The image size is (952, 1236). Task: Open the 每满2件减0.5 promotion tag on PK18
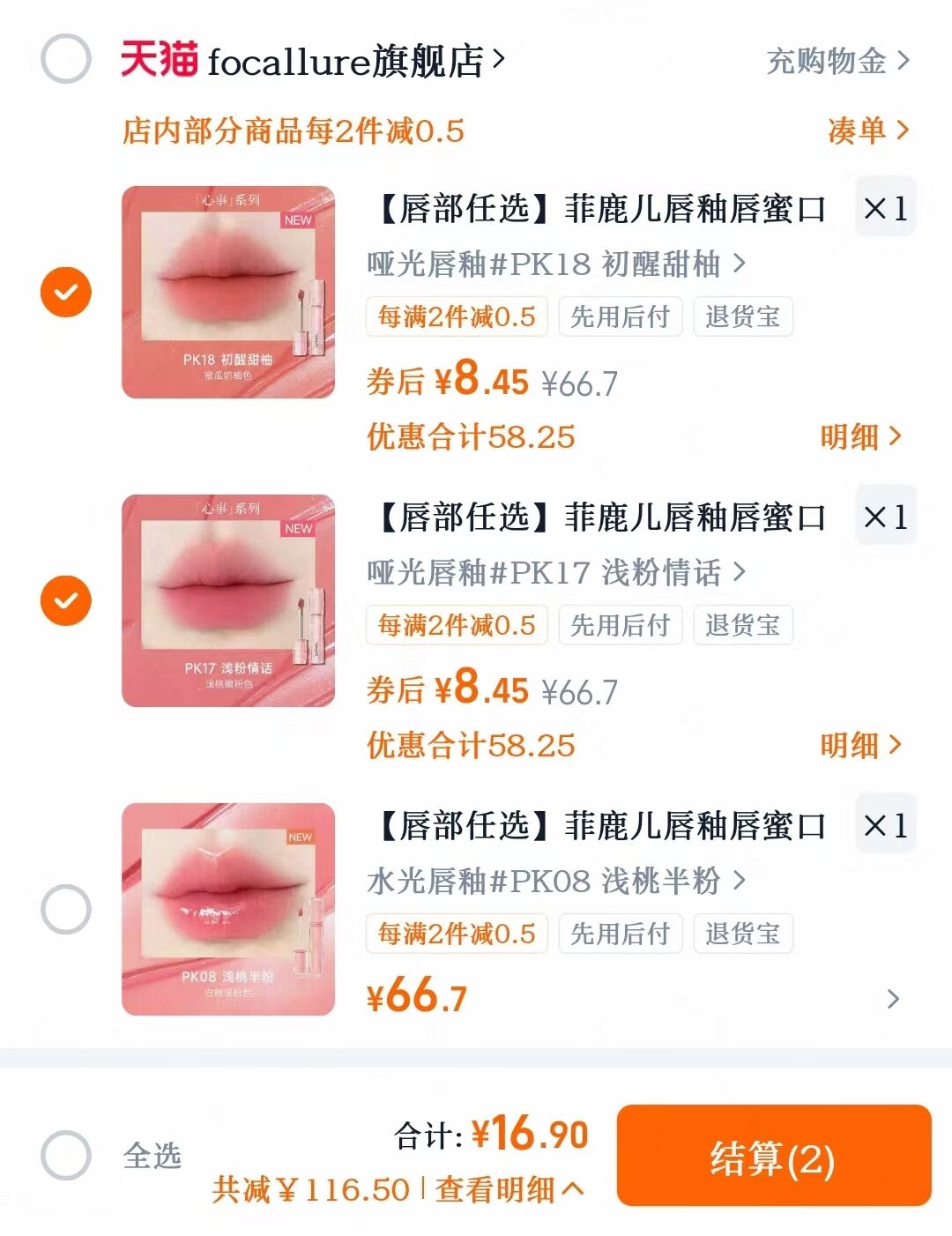coord(456,317)
